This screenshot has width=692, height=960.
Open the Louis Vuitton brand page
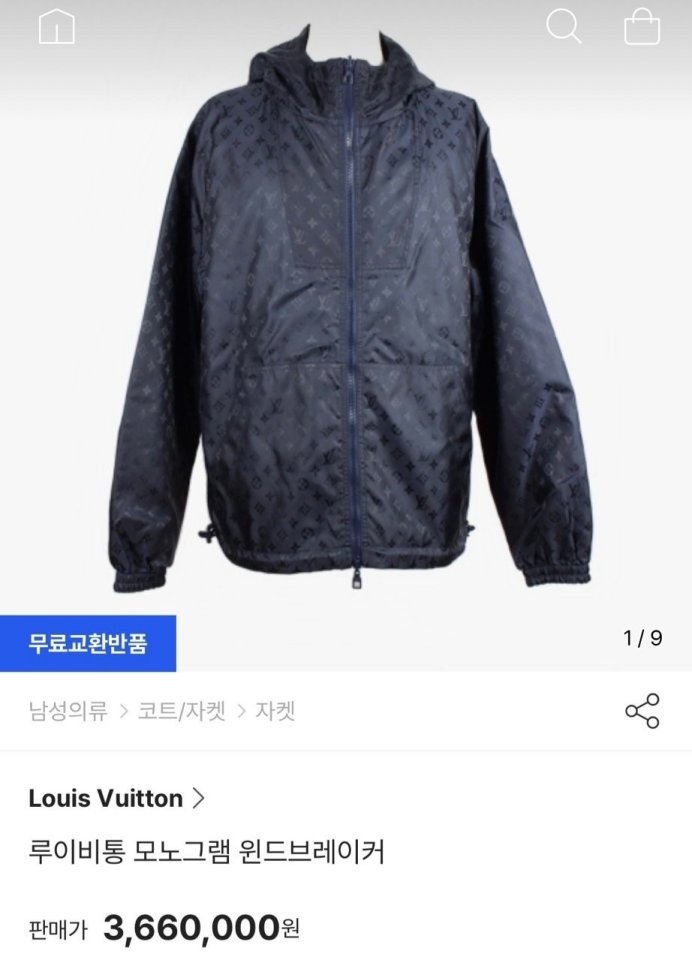[x=117, y=798]
